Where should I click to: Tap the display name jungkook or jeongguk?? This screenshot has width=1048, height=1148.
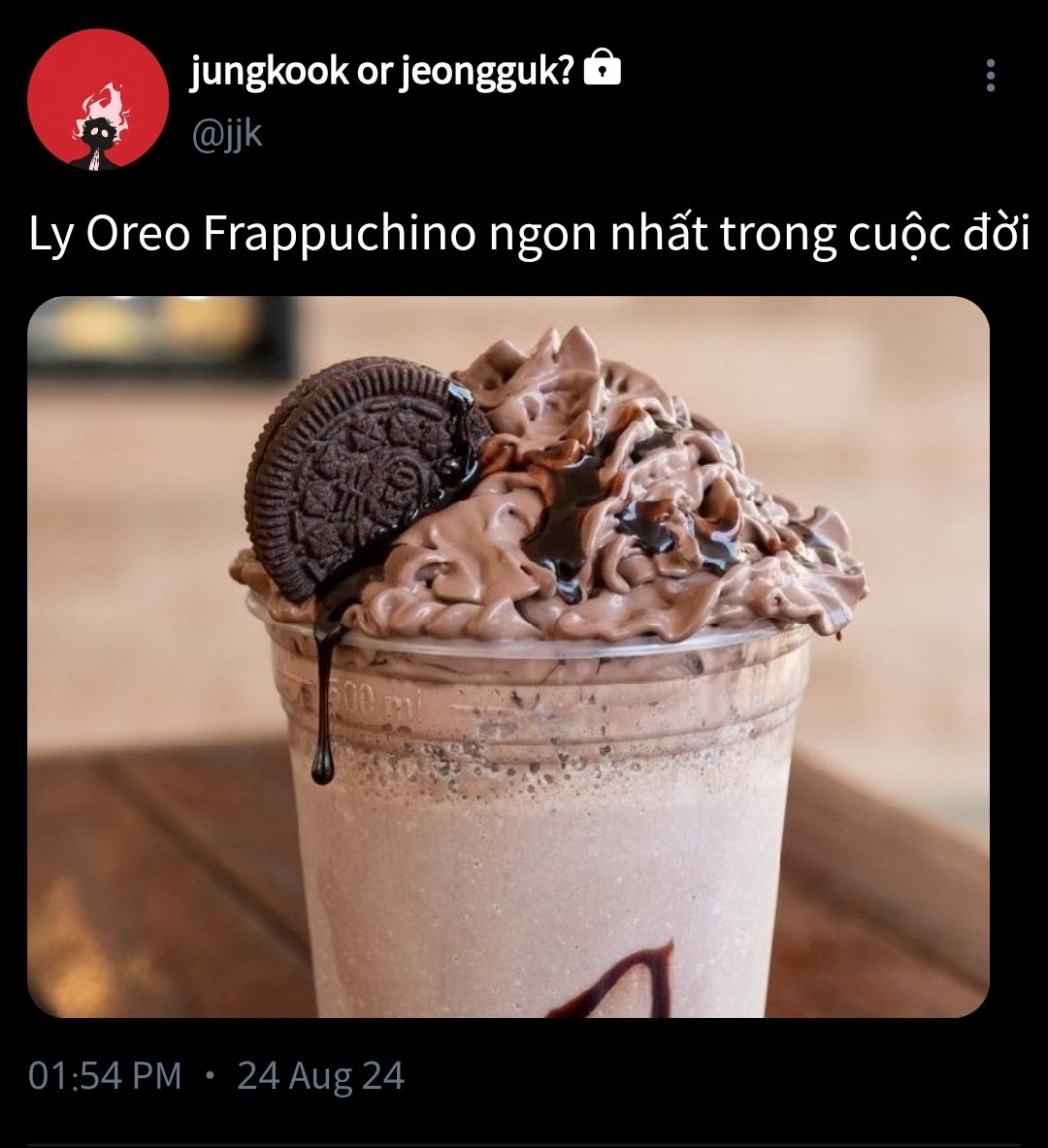coord(381,71)
